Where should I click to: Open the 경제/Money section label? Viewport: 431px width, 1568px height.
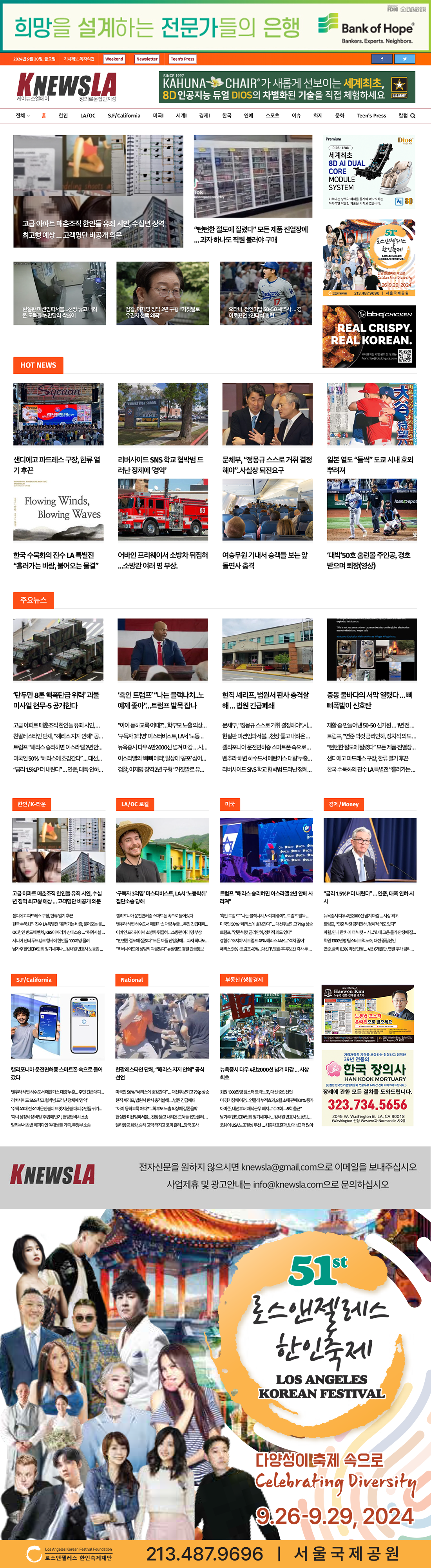343,804
